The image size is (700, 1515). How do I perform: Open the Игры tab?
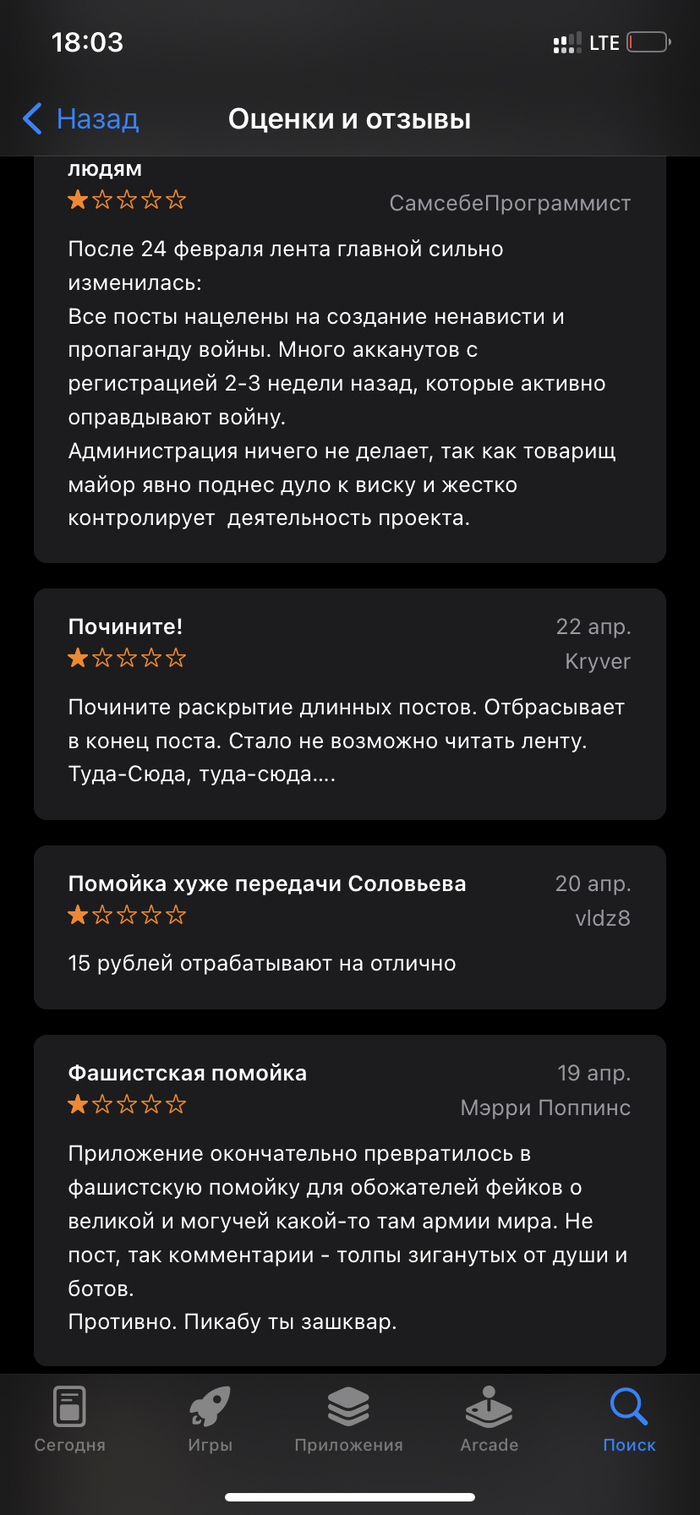(x=210, y=1420)
